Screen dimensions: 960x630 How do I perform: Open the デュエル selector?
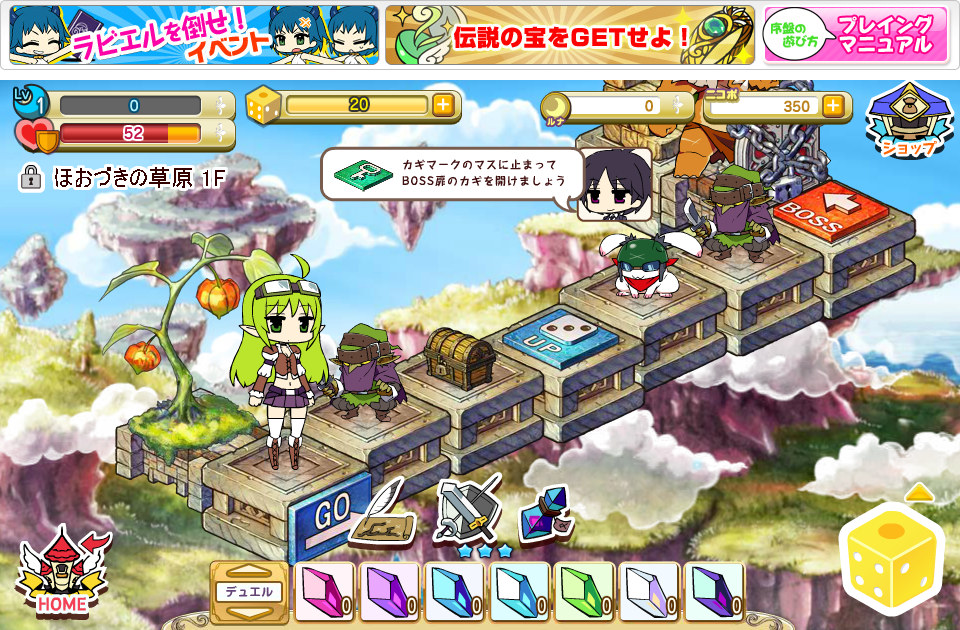250,592
